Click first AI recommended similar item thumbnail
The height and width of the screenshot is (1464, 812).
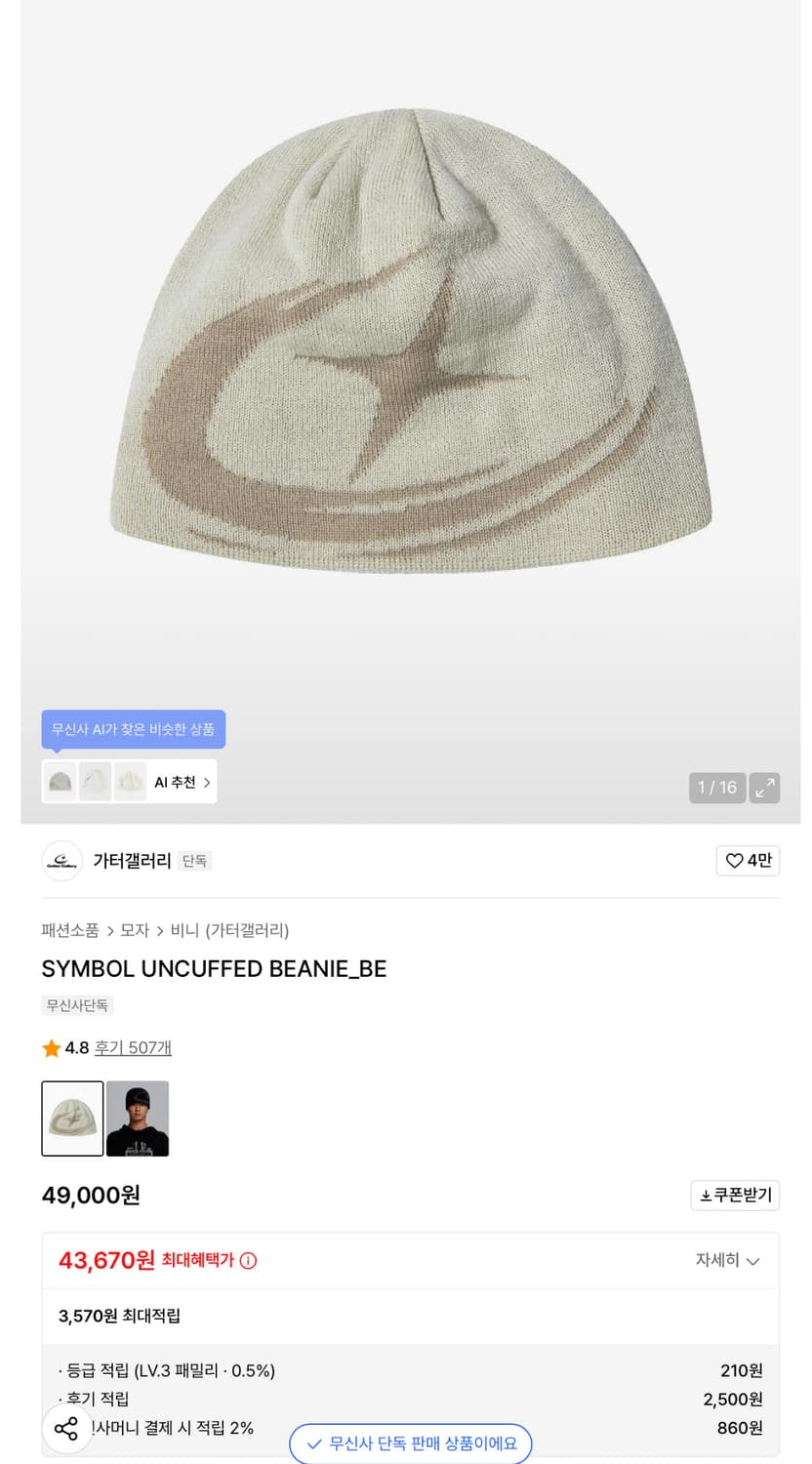[x=59, y=781]
